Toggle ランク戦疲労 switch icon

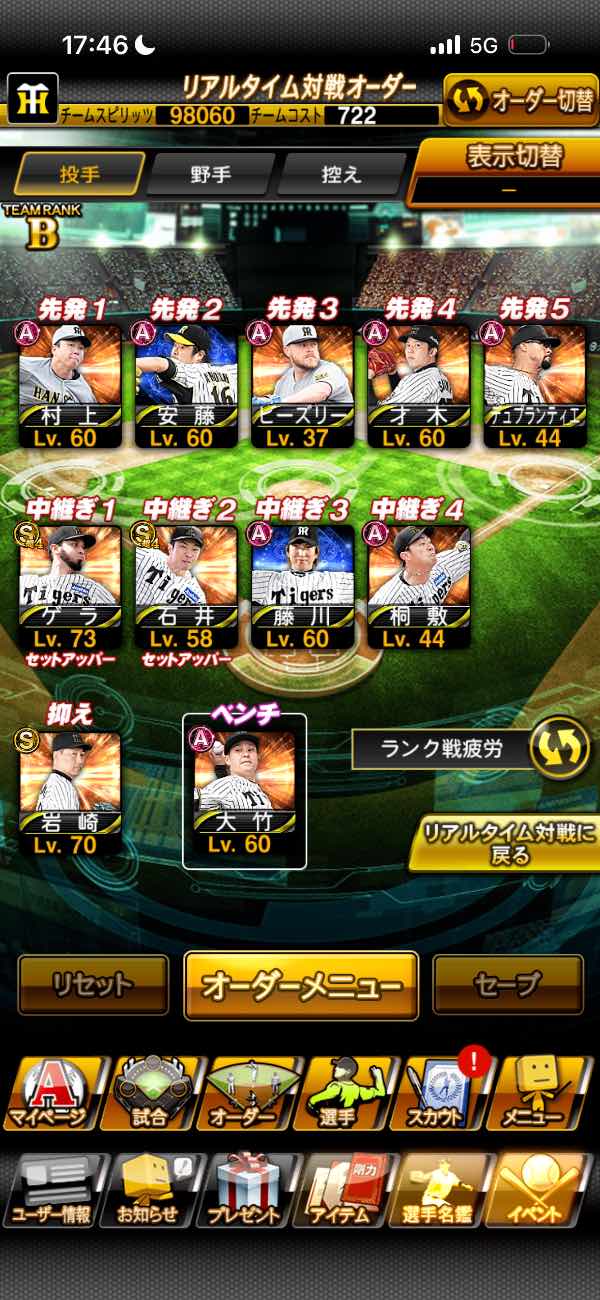pyautogui.click(x=559, y=750)
